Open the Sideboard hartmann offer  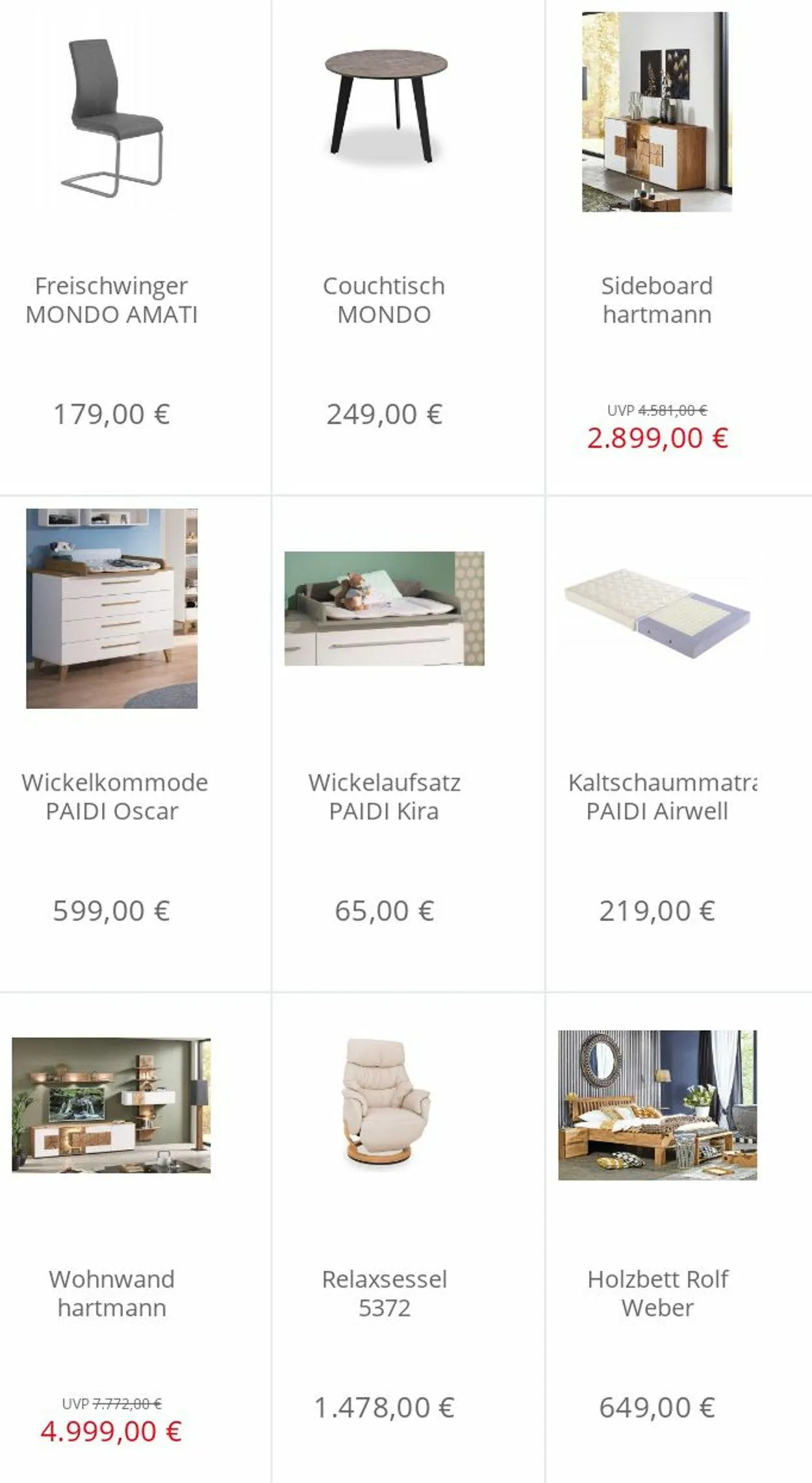(657, 300)
